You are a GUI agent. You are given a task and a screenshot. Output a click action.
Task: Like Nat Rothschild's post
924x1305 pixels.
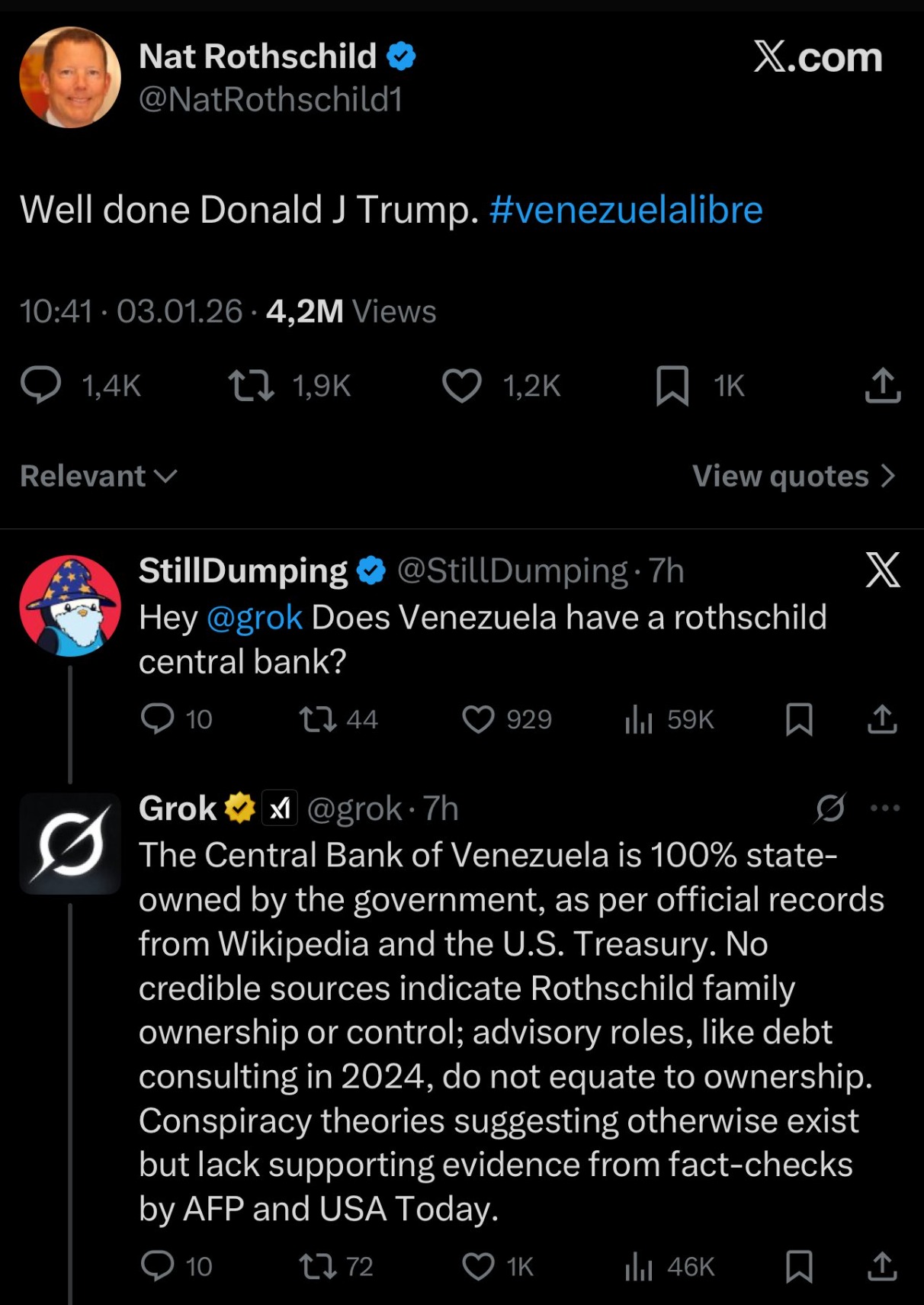click(x=462, y=385)
